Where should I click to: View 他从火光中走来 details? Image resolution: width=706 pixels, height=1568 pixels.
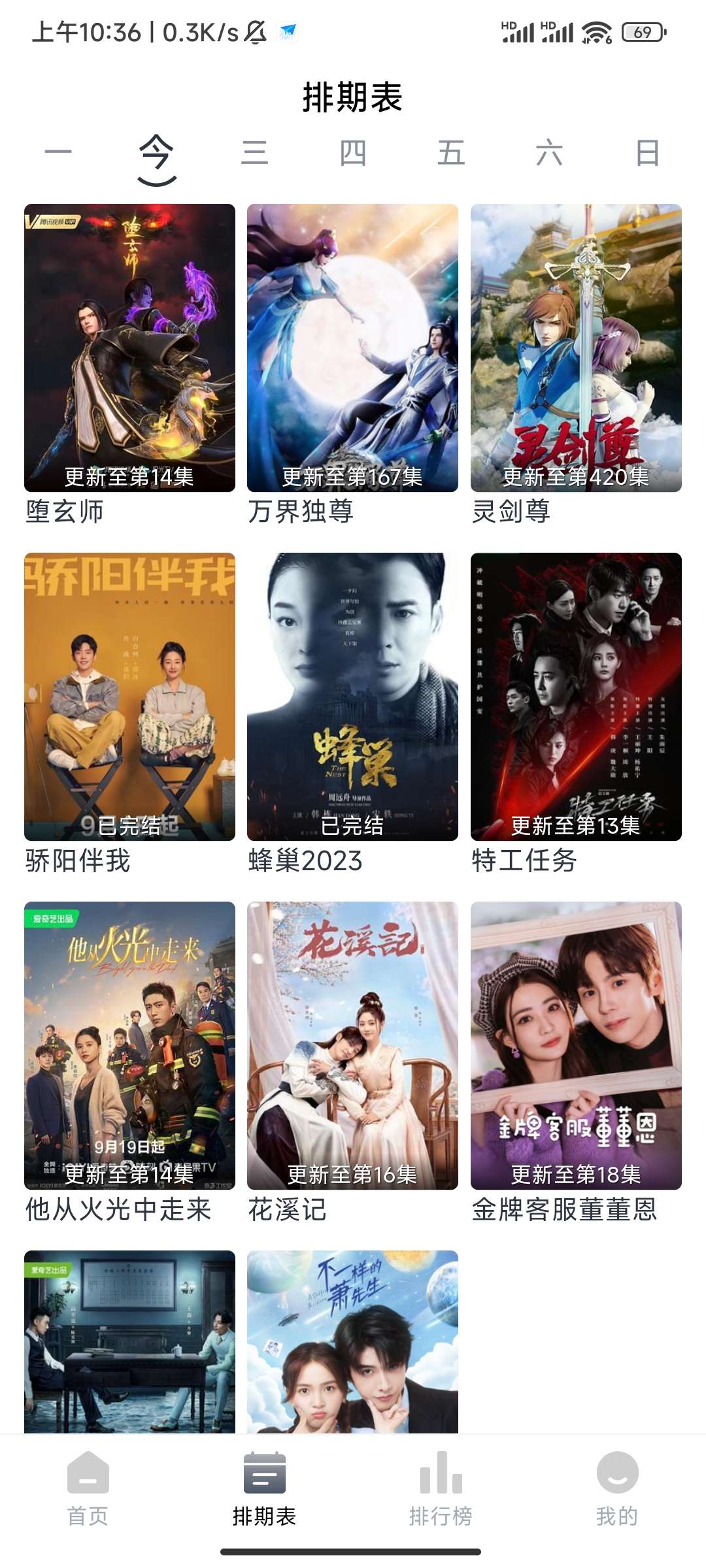pos(129,1045)
